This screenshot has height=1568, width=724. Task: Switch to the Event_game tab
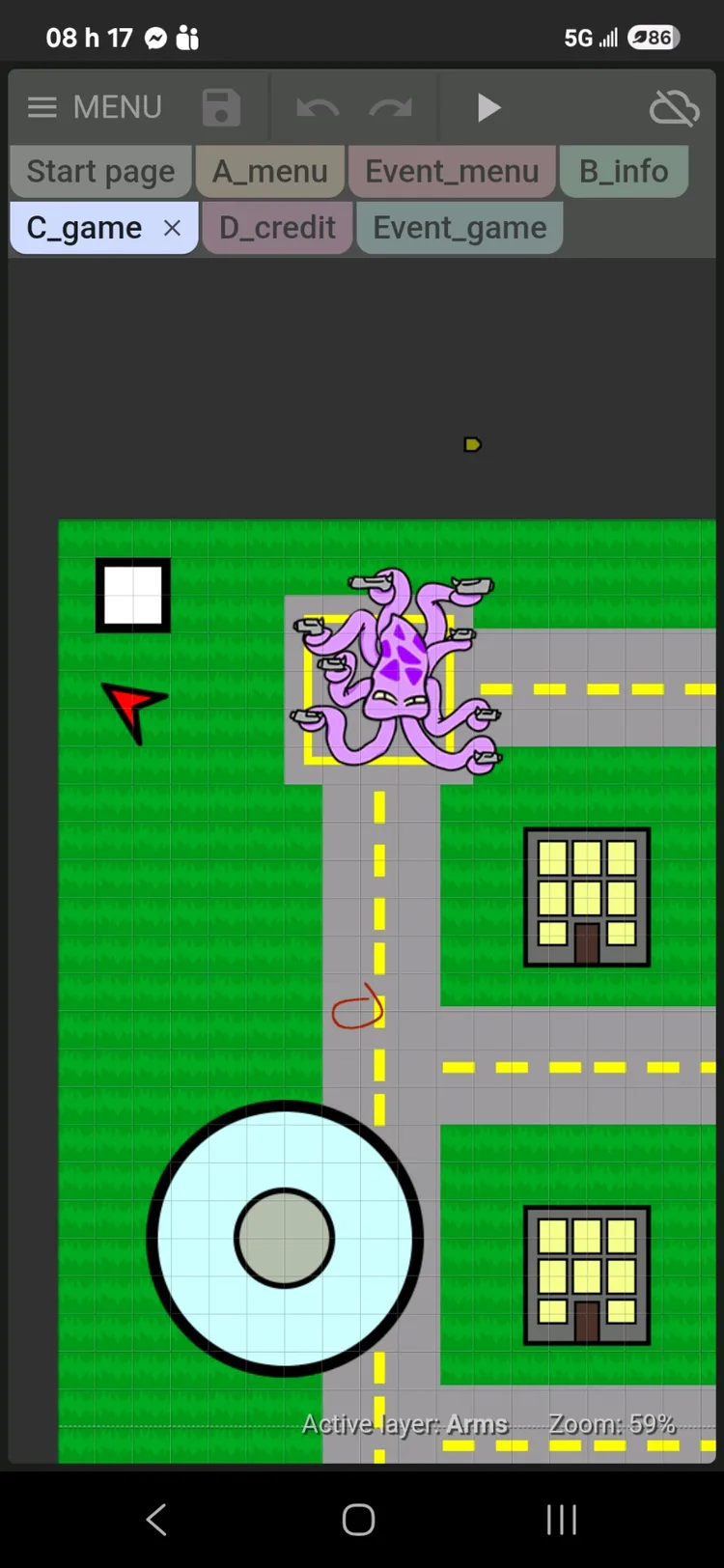[459, 228]
